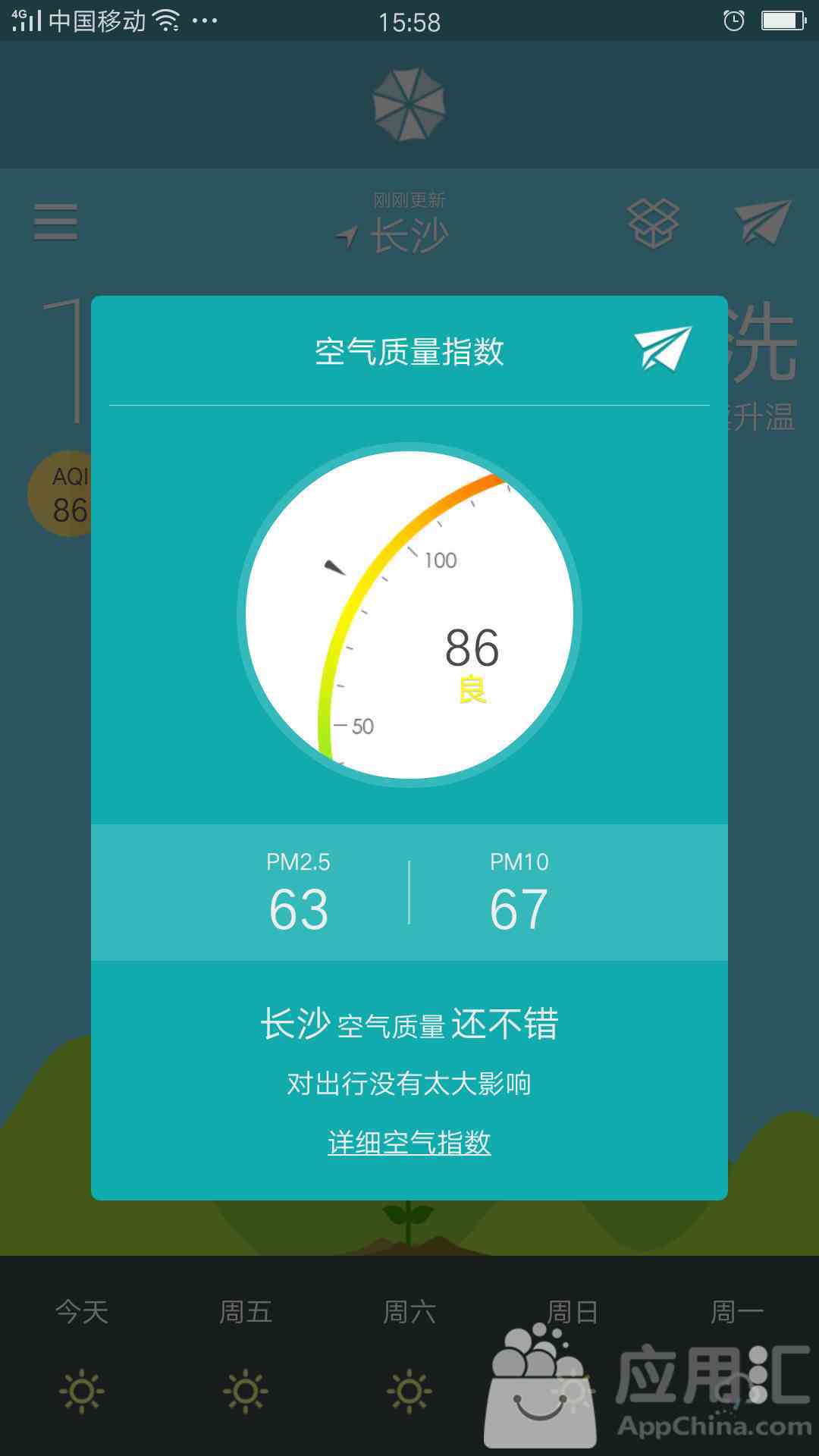Tap the paper plane share icon in the header

tap(763, 221)
